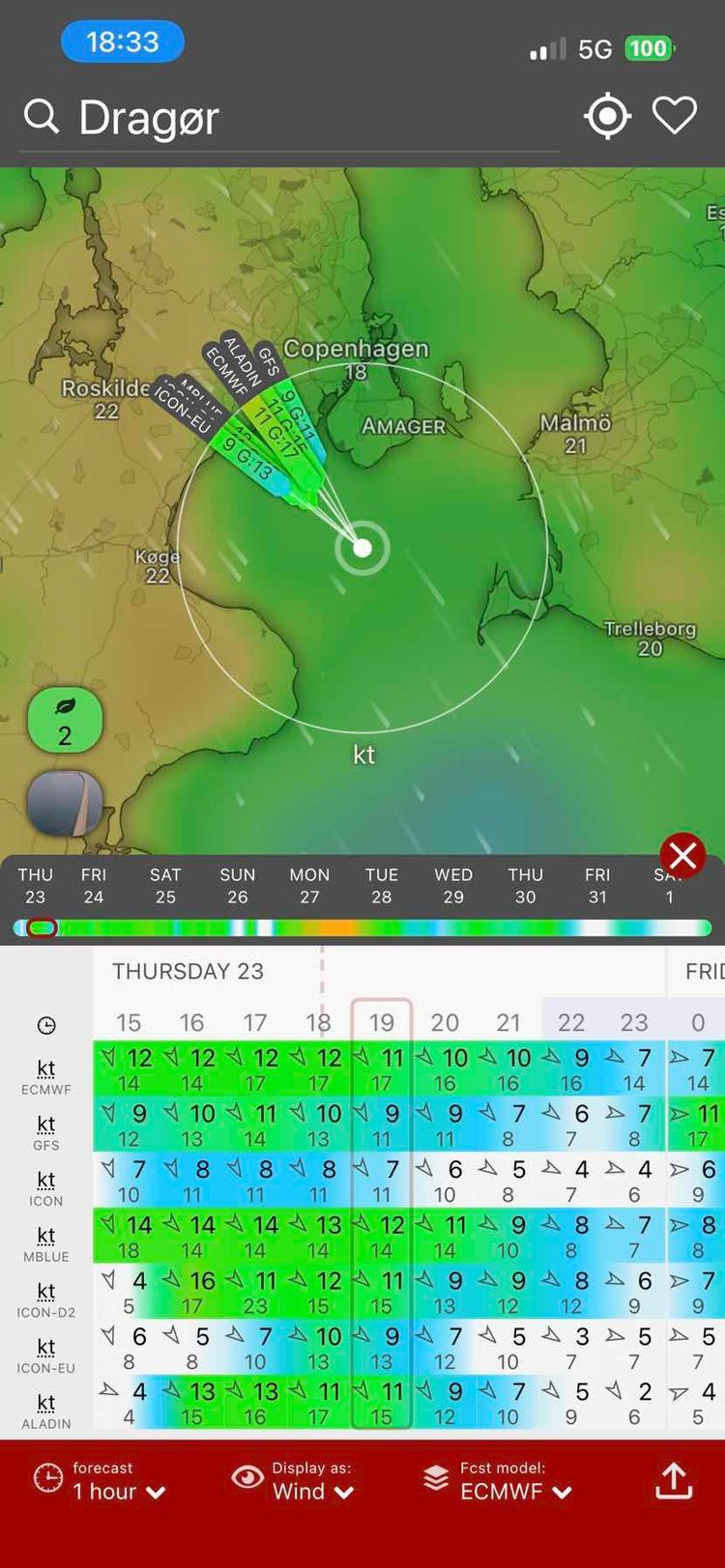Jump to SUN 26 in the timeline
725x1568 pixels.
point(238,885)
